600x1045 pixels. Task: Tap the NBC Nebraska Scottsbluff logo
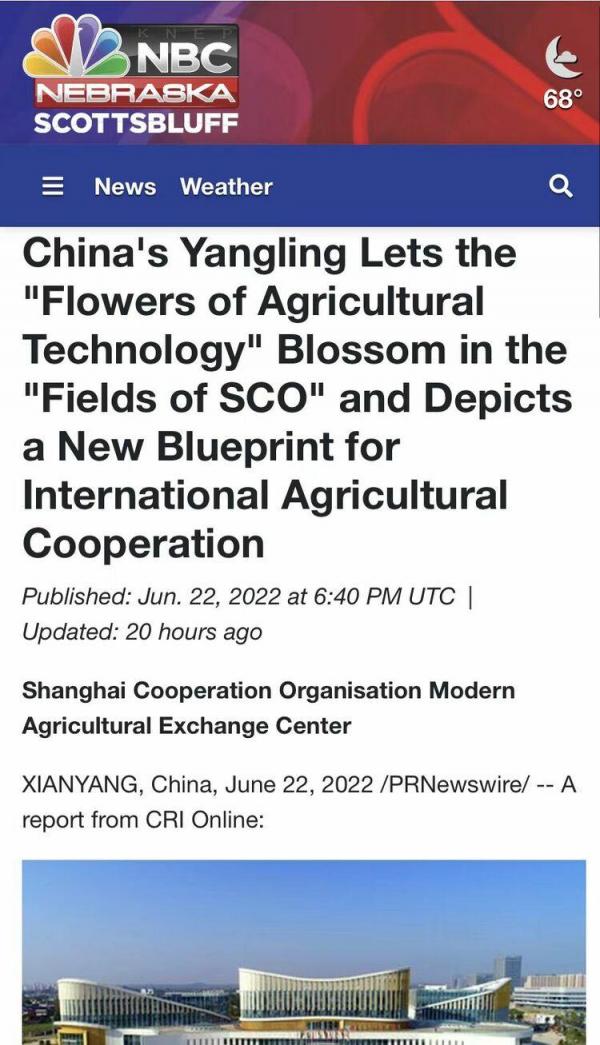coord(131,75)
